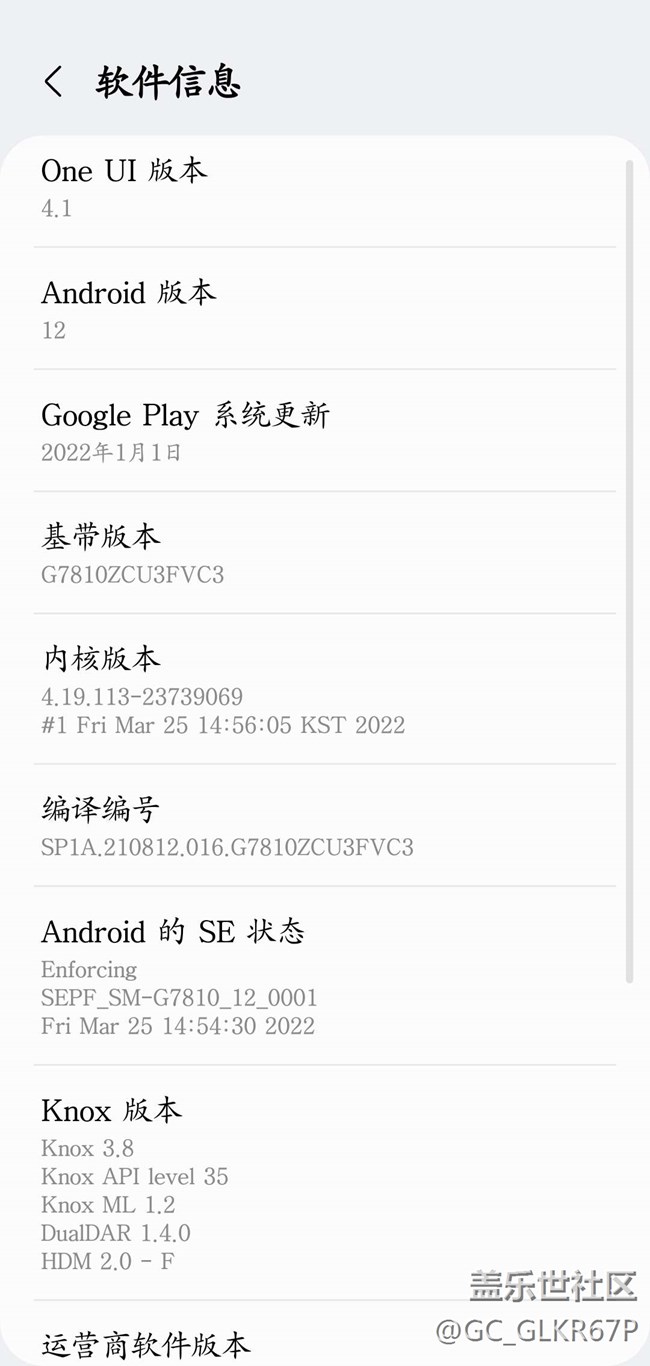Viewport: 650px width, 1366px height.
Task: Select the Android 版本 row
Action: [x=324, y=309]
